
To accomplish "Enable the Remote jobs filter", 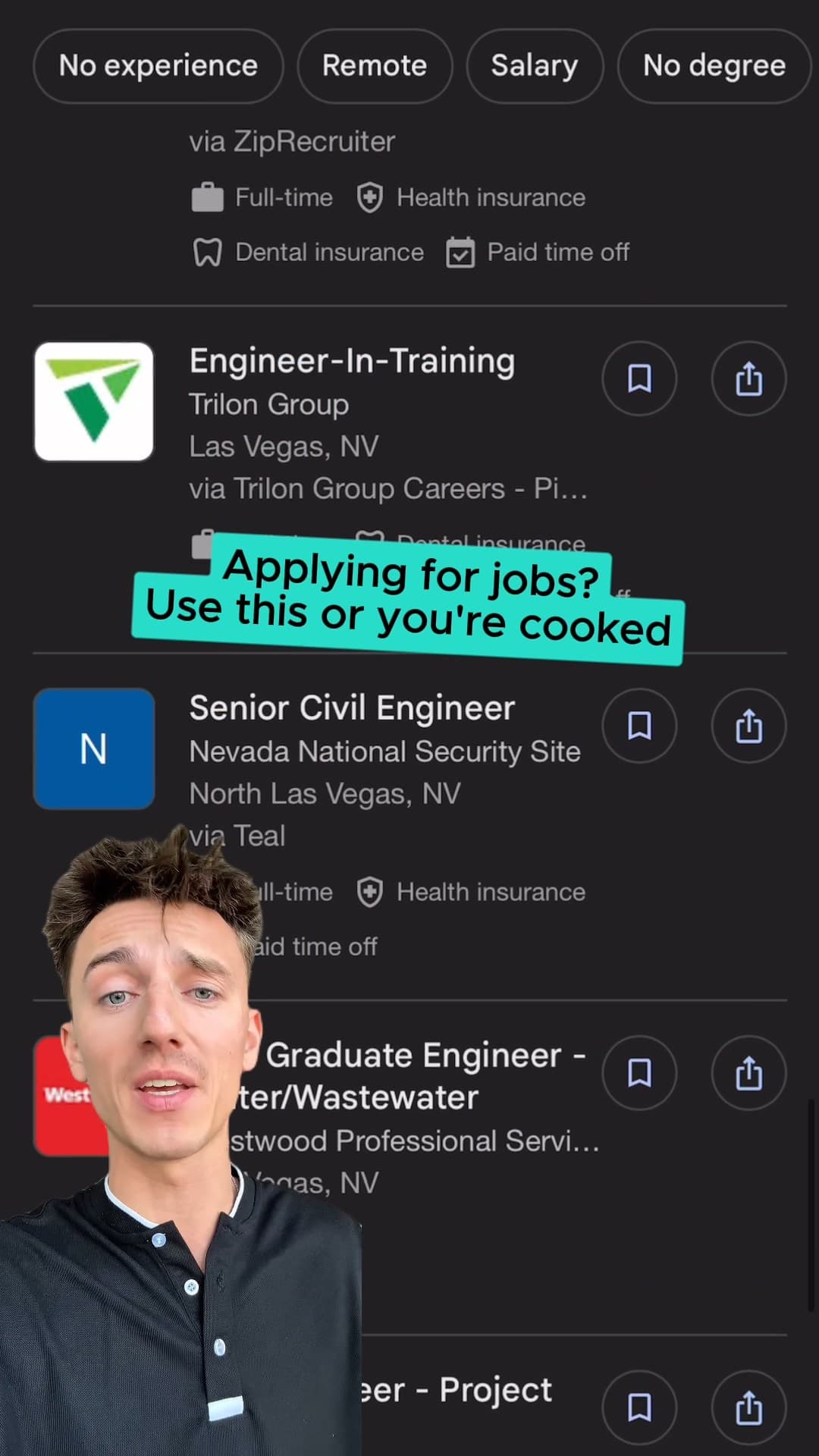I will click(x=375, y=66).
